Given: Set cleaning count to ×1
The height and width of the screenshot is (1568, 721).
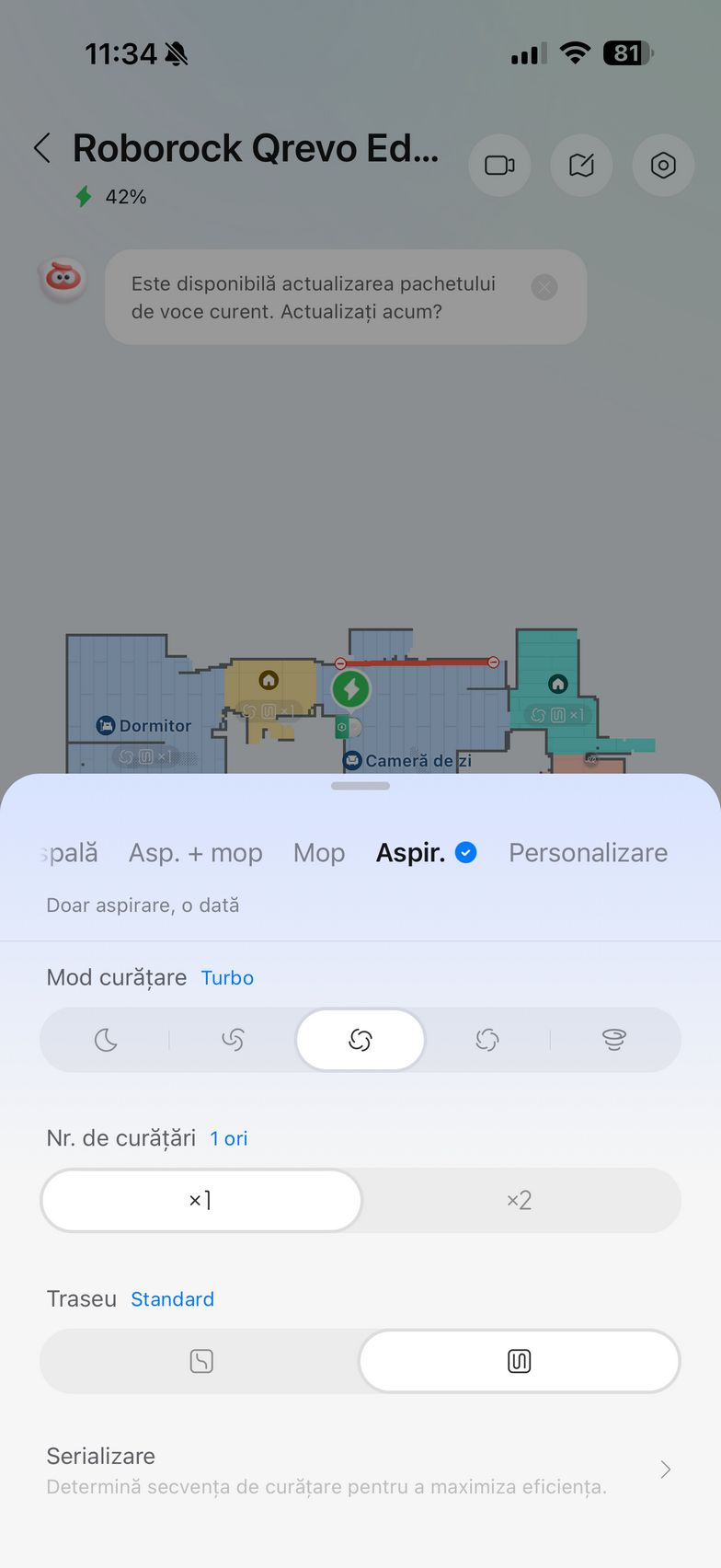Looking at the screenshot, I should pos(201,1200).
